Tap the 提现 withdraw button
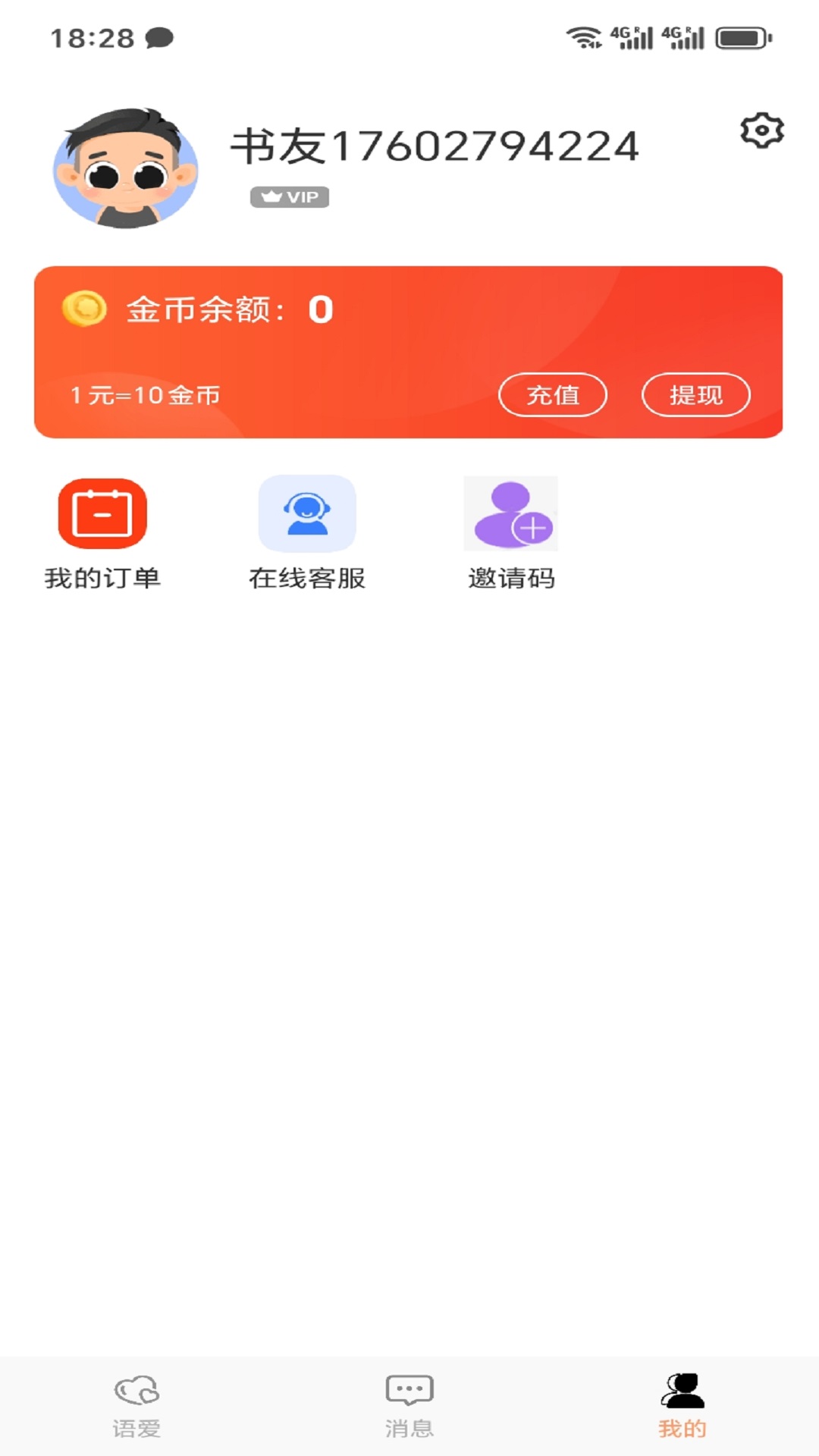Viewport: 819px width, 1456px height. coord(695,395)
